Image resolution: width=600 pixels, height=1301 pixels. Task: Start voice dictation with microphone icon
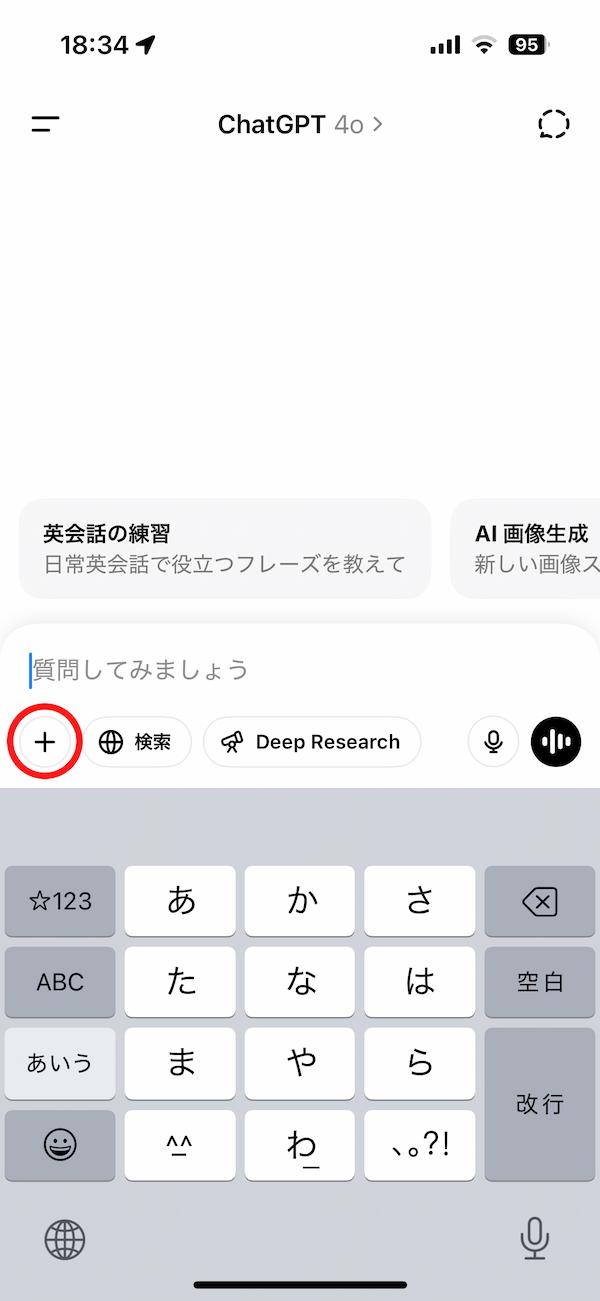(x=493, y=742)
